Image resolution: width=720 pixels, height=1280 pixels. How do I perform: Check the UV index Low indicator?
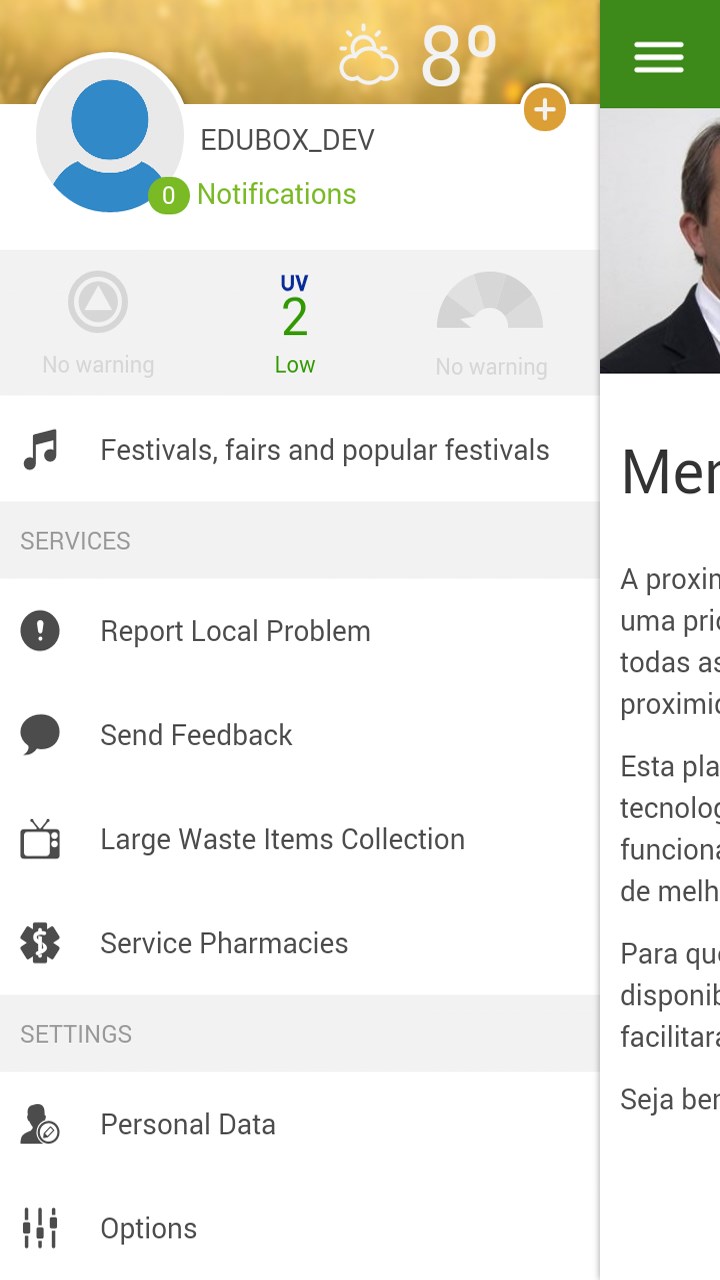(x=295, y=325)
